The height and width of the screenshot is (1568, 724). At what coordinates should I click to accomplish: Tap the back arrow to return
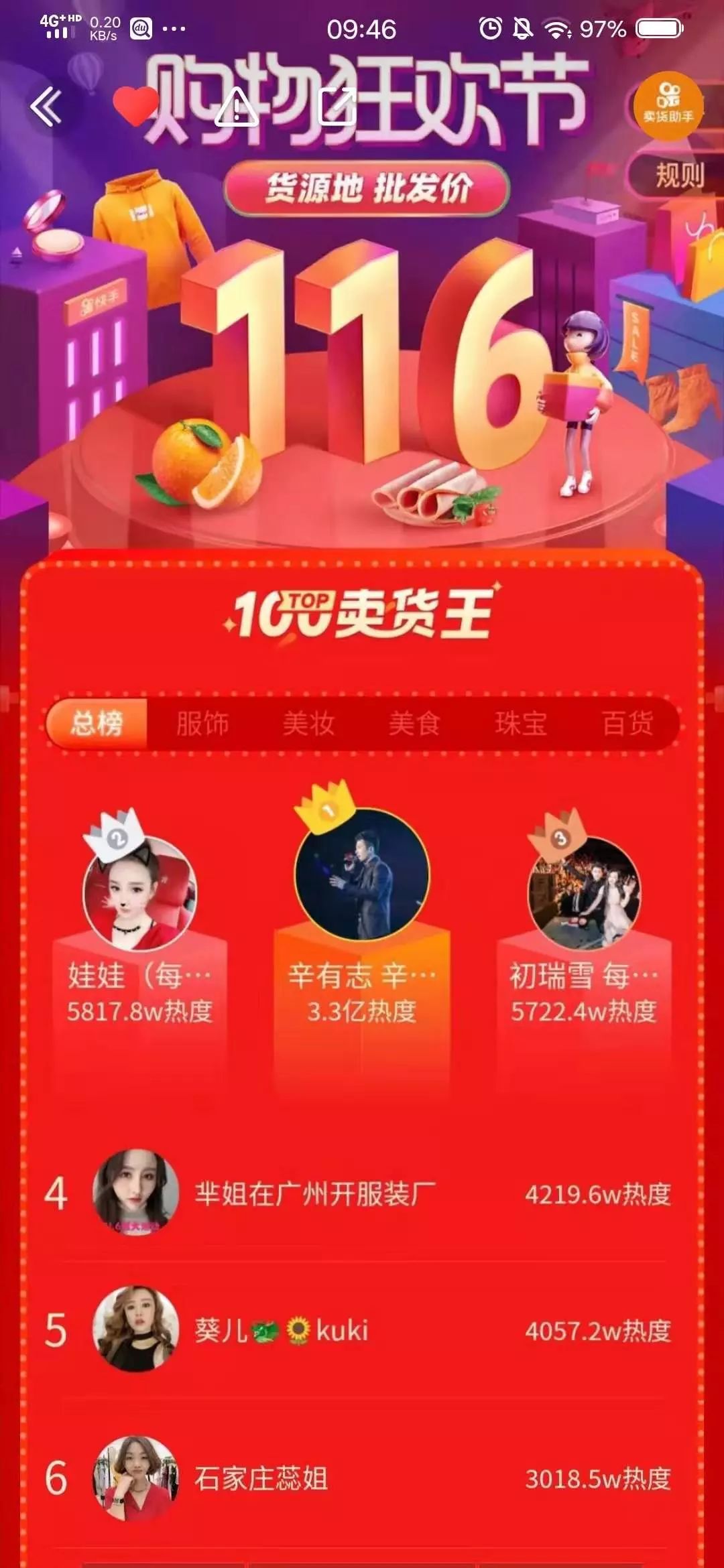pyautogui.click(x=46, y=105)
